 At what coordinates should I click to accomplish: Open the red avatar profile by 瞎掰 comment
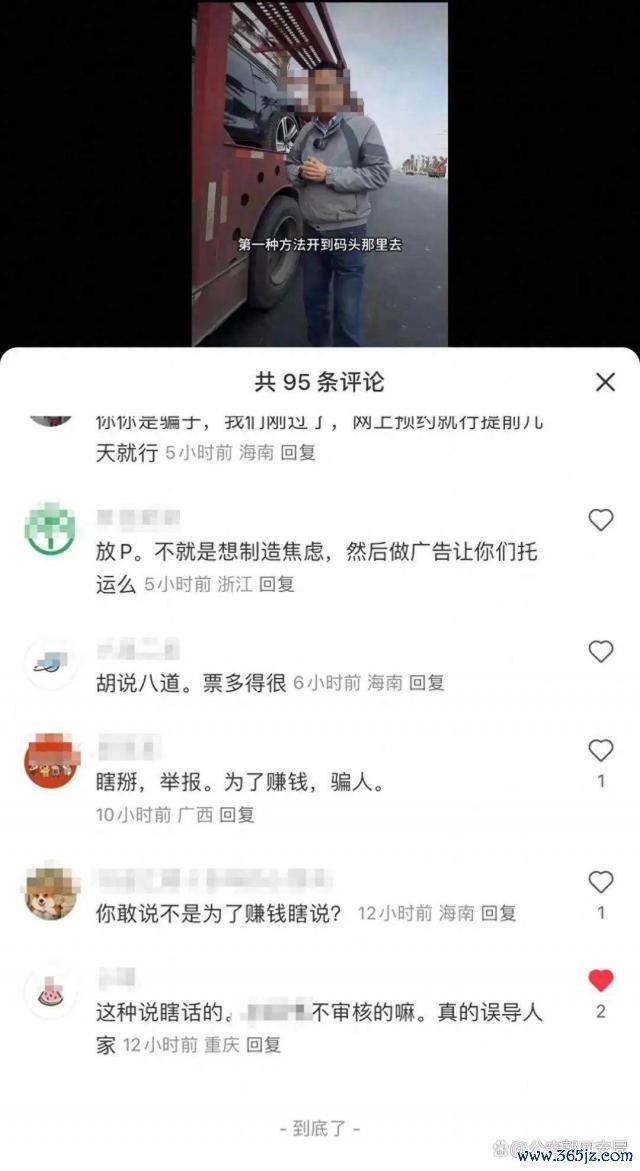(x=50, y=760)
